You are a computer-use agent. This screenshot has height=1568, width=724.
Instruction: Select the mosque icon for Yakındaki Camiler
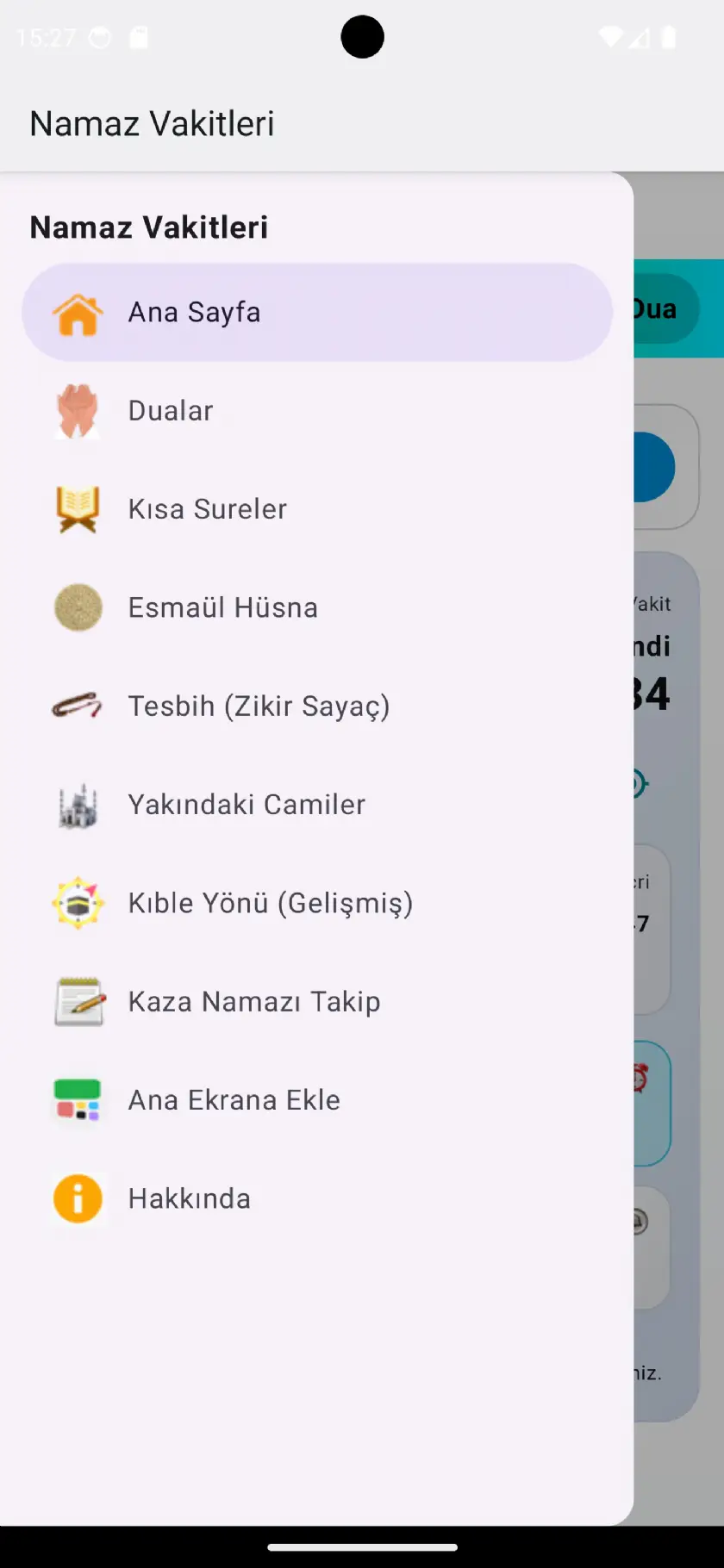78,804
